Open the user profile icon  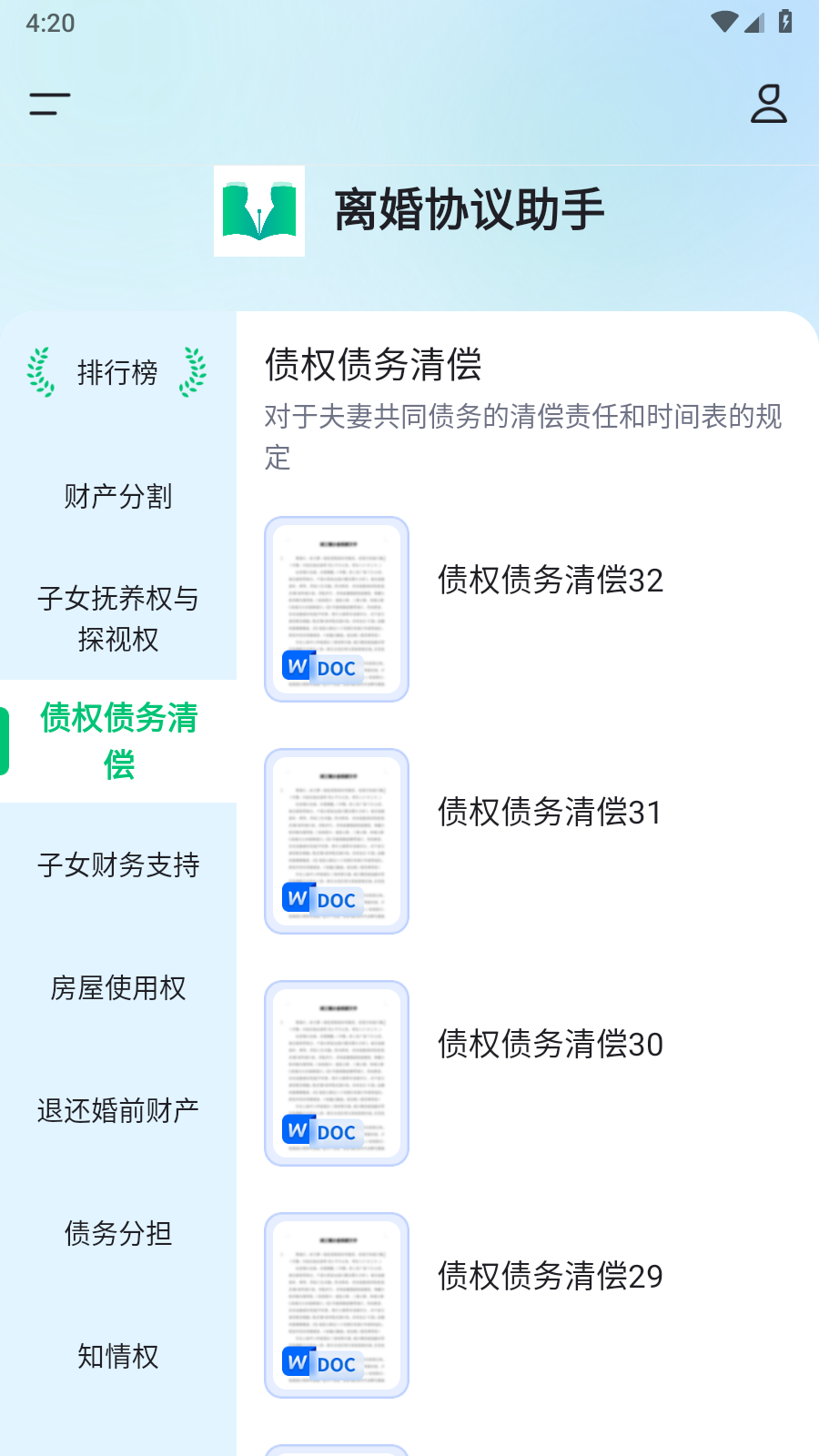769,104
